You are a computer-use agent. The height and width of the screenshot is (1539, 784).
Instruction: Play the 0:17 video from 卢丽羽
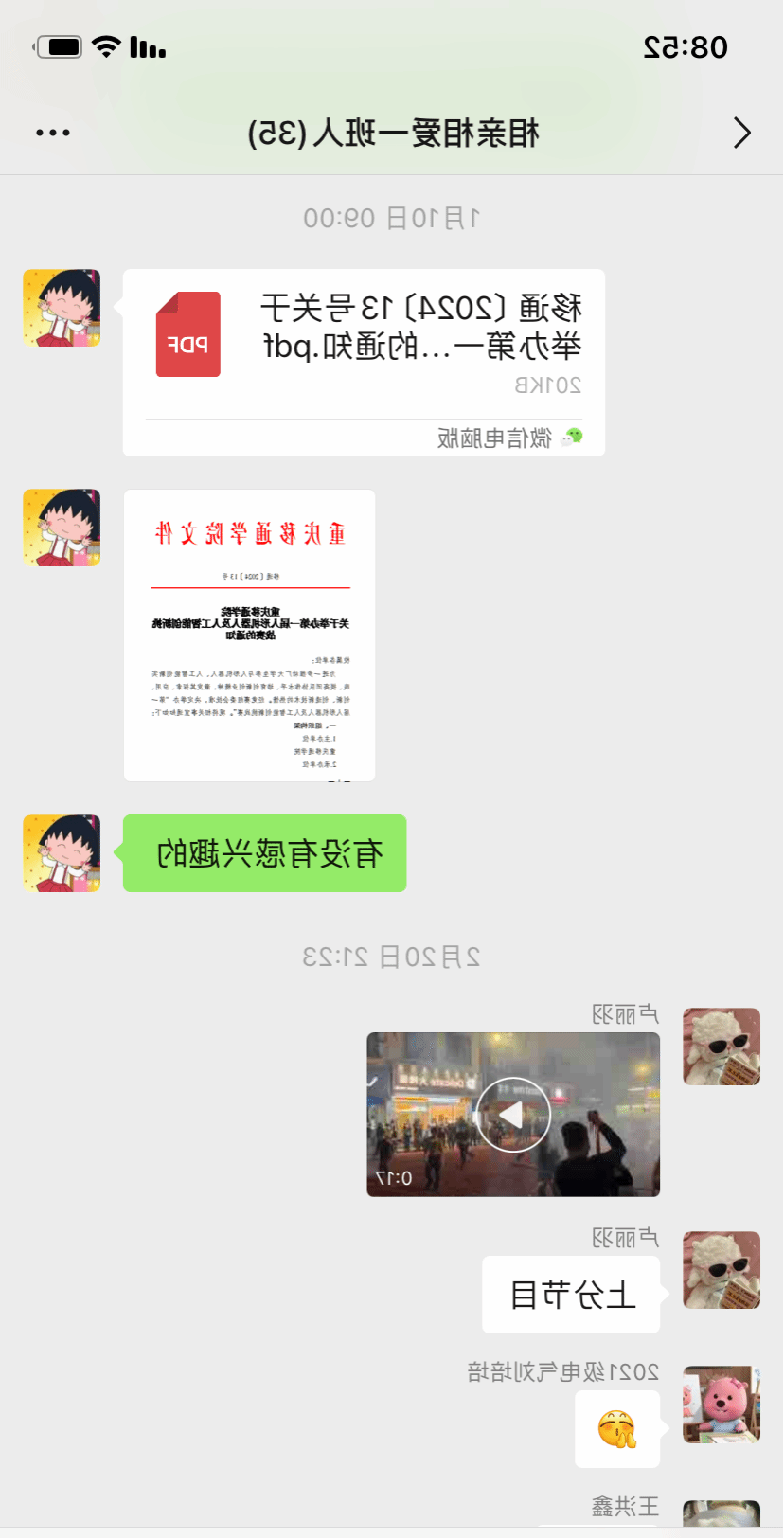[512, 1114]
